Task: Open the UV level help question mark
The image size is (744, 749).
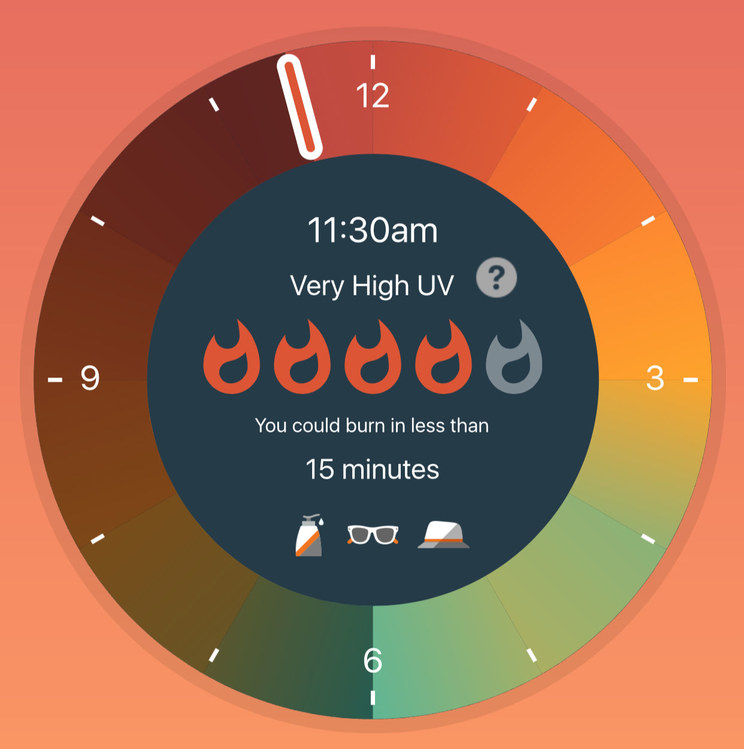Action: tap(496, 278)
